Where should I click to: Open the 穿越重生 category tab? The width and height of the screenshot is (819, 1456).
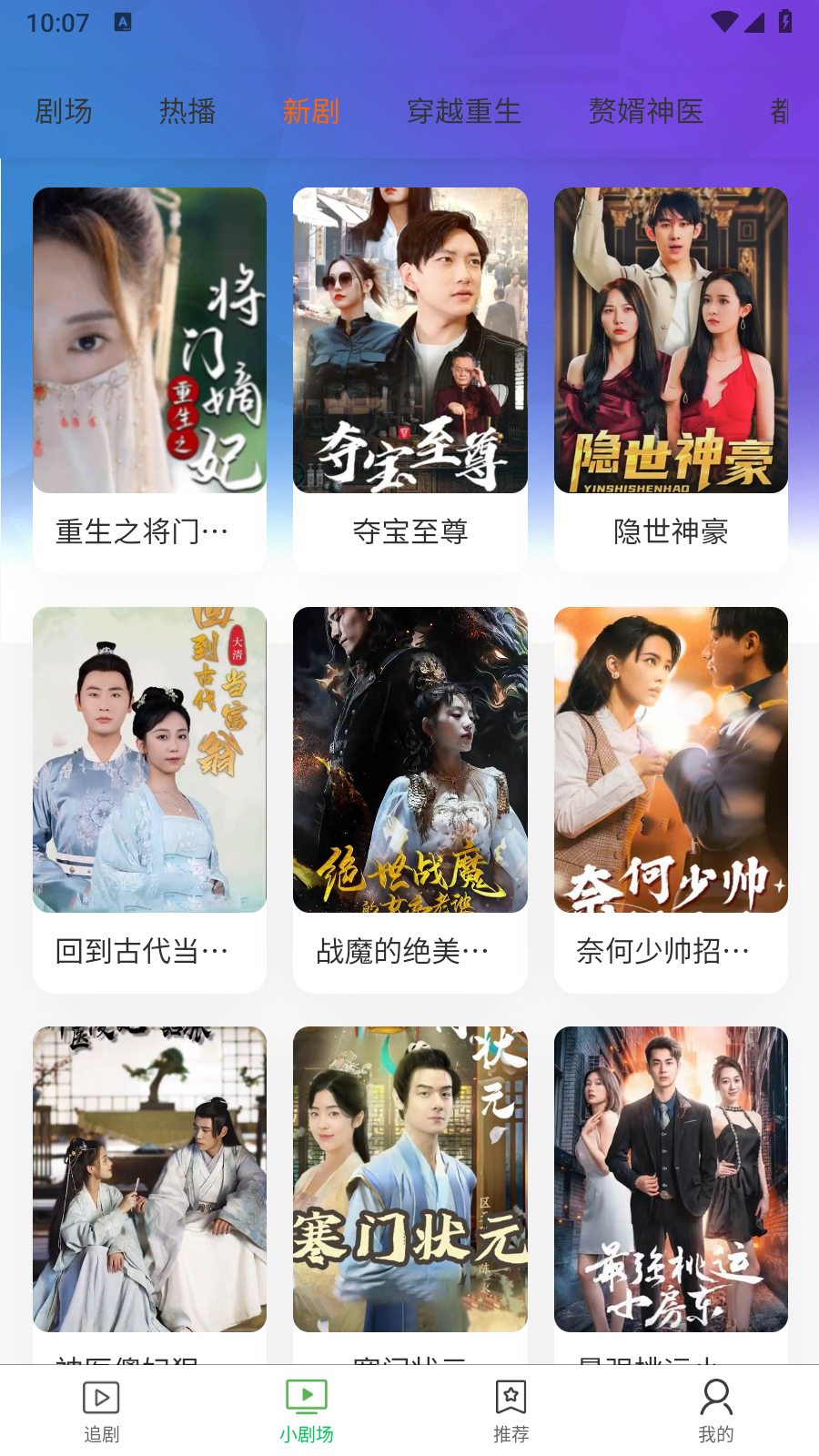pyautogui.click(x=463, y=111)
